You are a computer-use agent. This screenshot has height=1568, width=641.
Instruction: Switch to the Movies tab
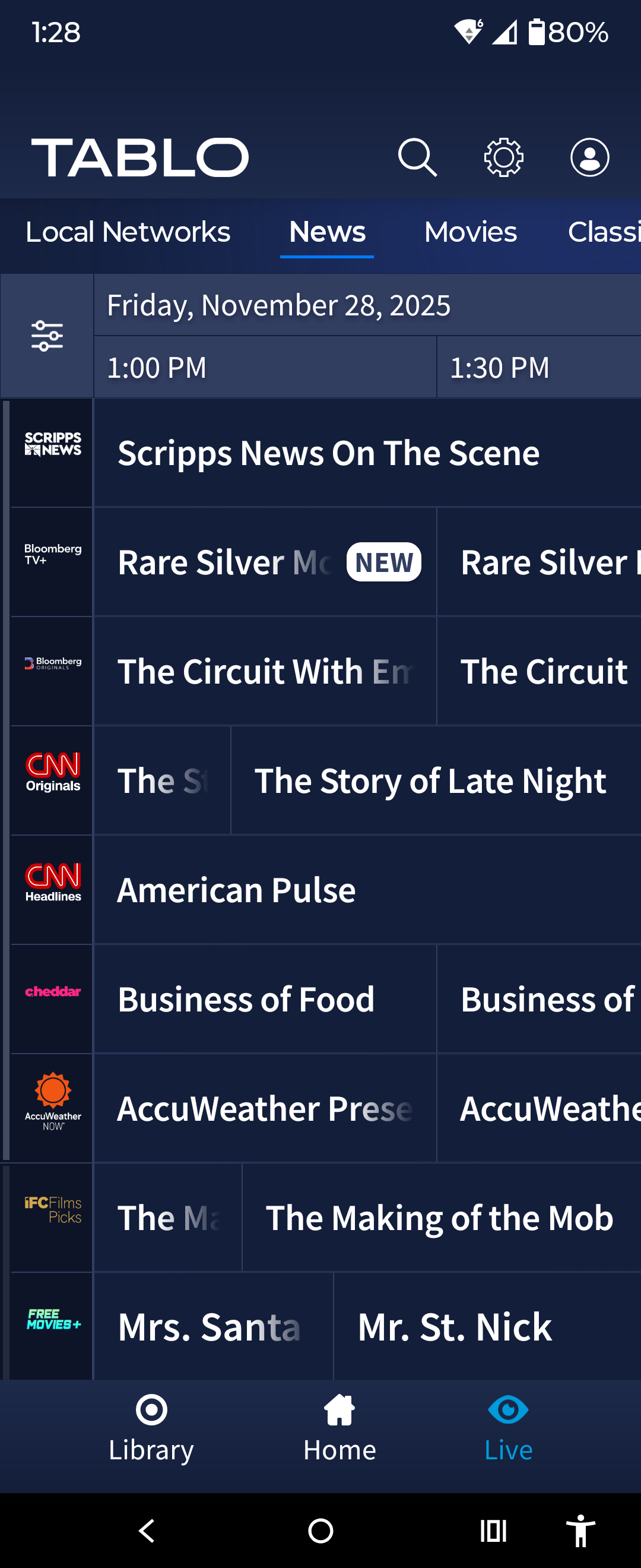tap(470, 232)
